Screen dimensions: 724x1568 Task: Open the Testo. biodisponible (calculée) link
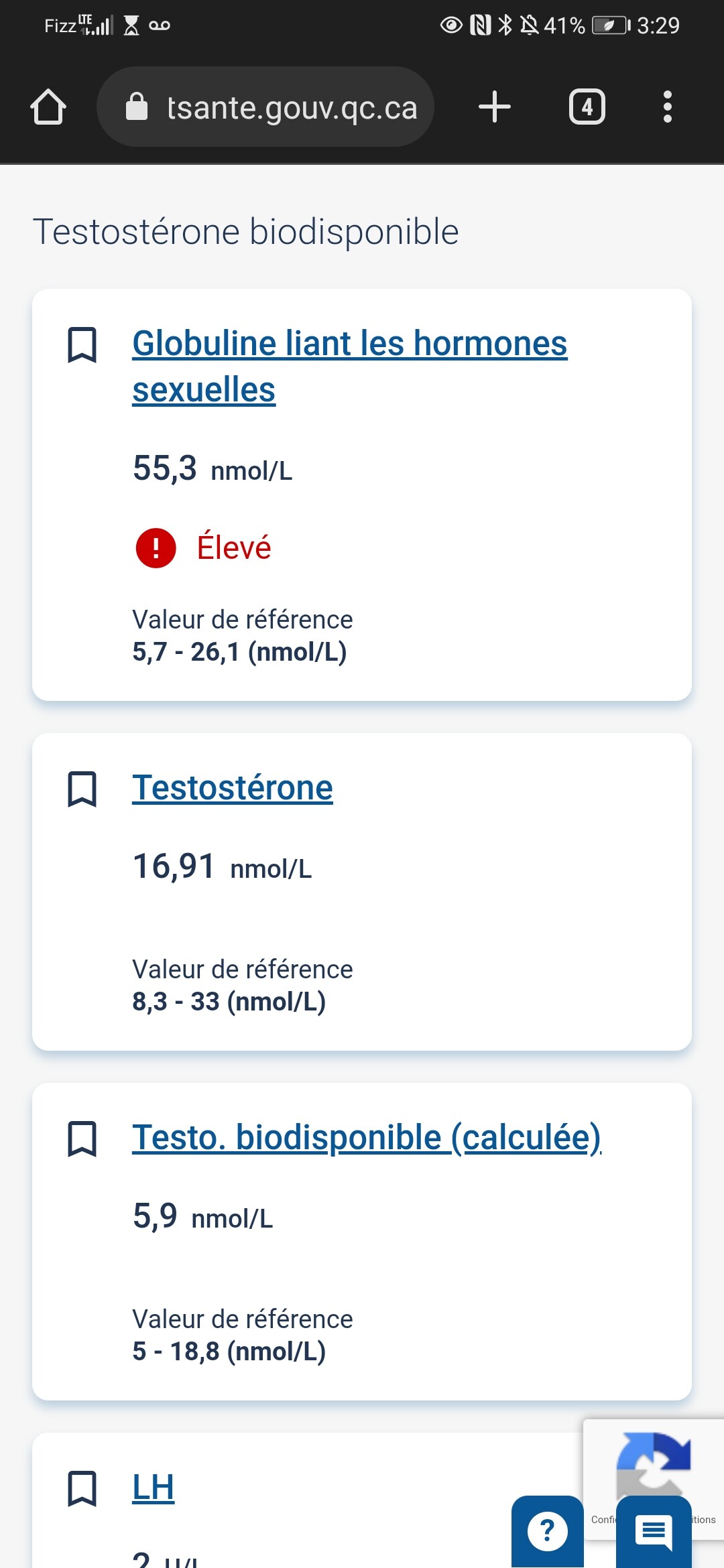click(x=367, y=1137)
